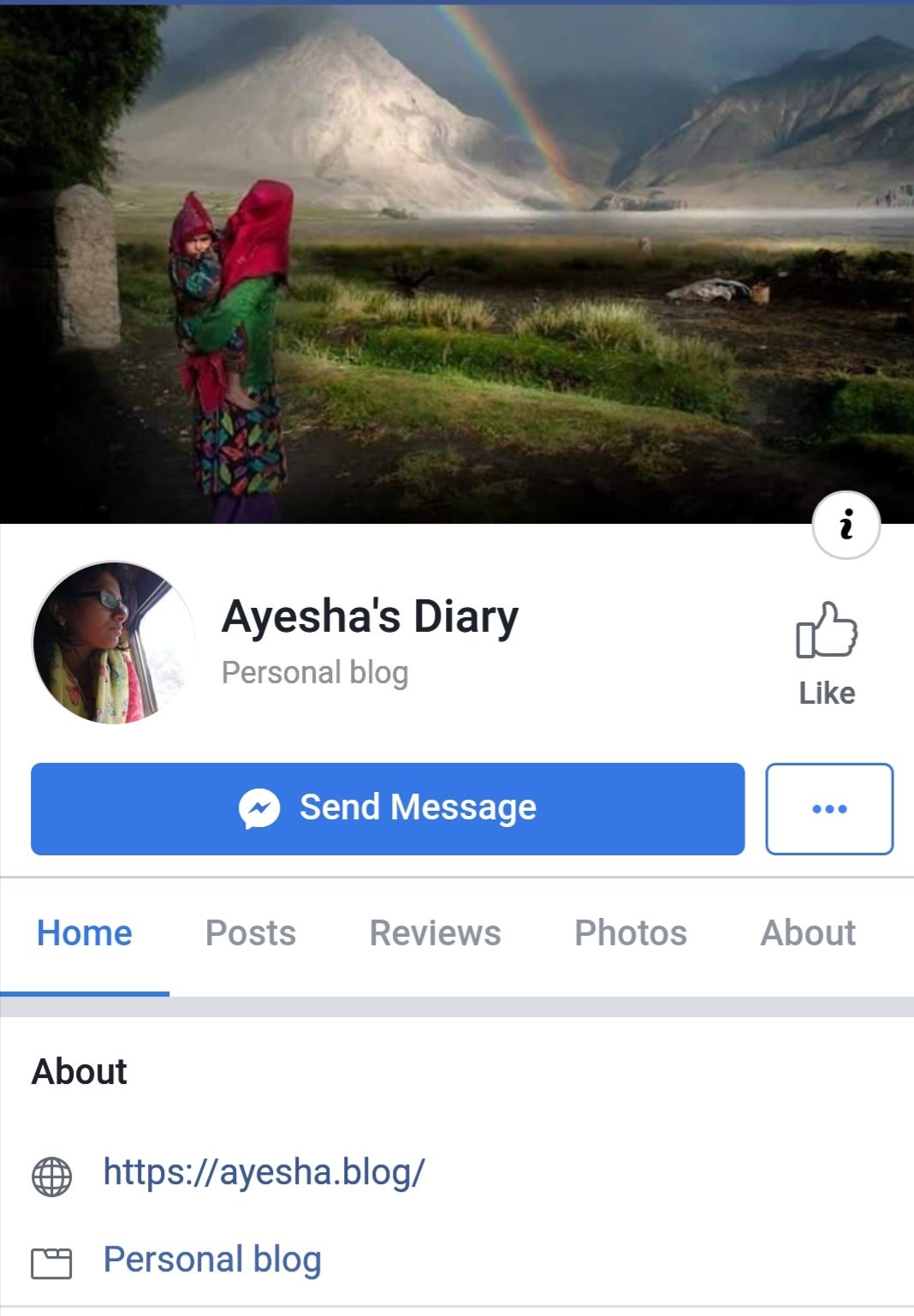The height and width of the screenshot is (1316, 914).
Task: Switch to the Photos tab
Action: (631, 933)
